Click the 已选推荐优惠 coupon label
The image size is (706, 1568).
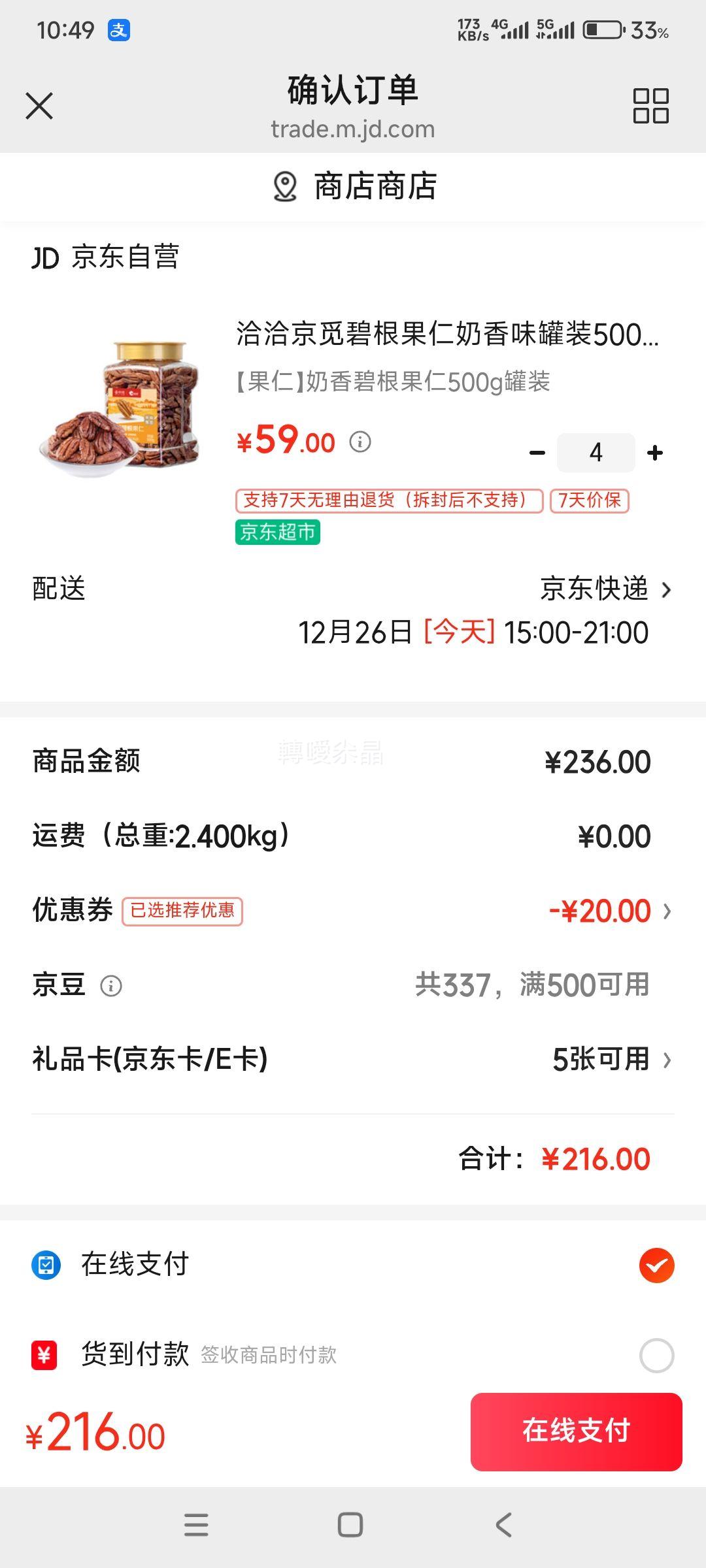(x=183, y=910)
